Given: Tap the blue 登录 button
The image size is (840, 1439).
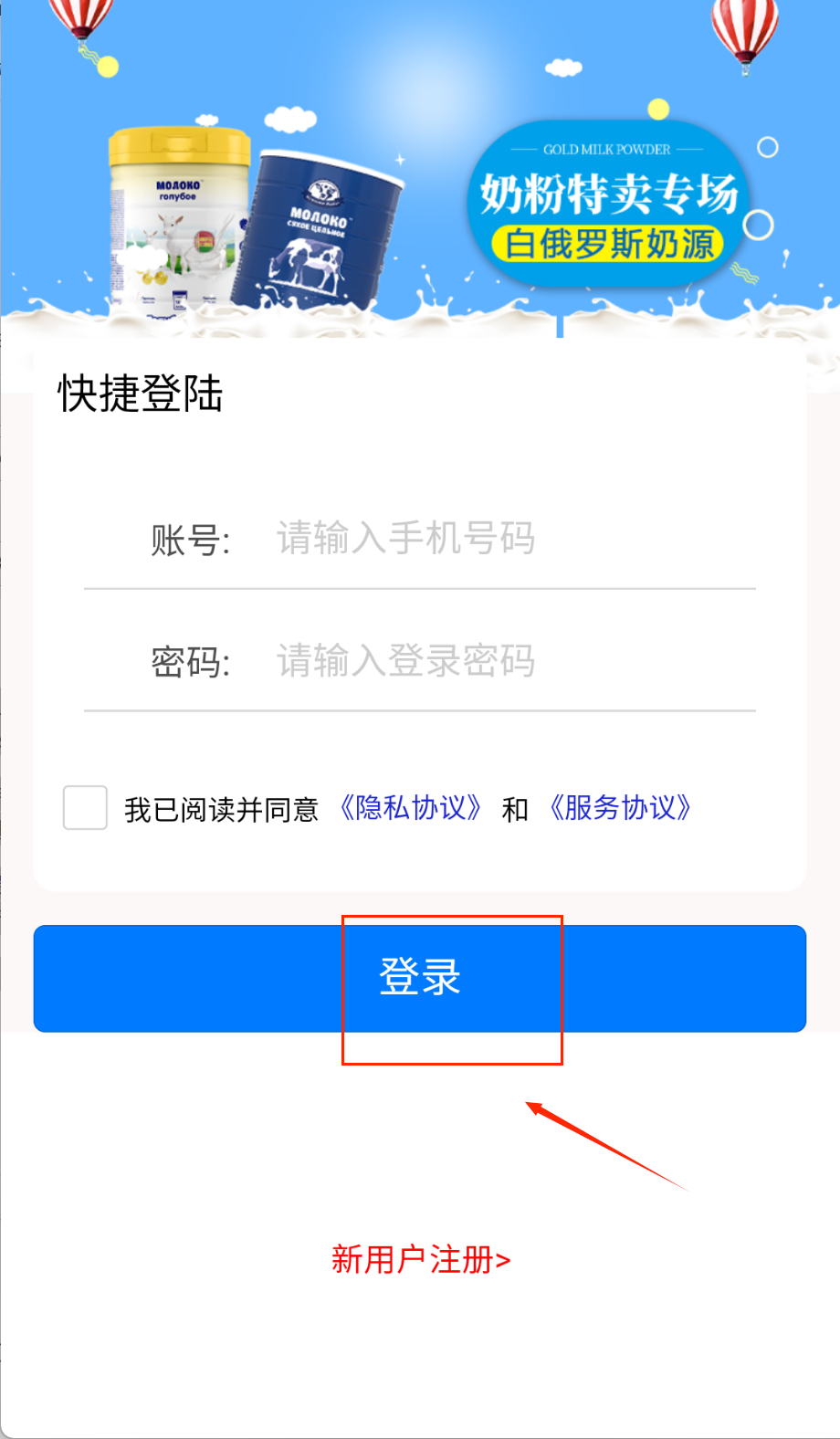Looking at the screenshot, I should coord(420,978).
